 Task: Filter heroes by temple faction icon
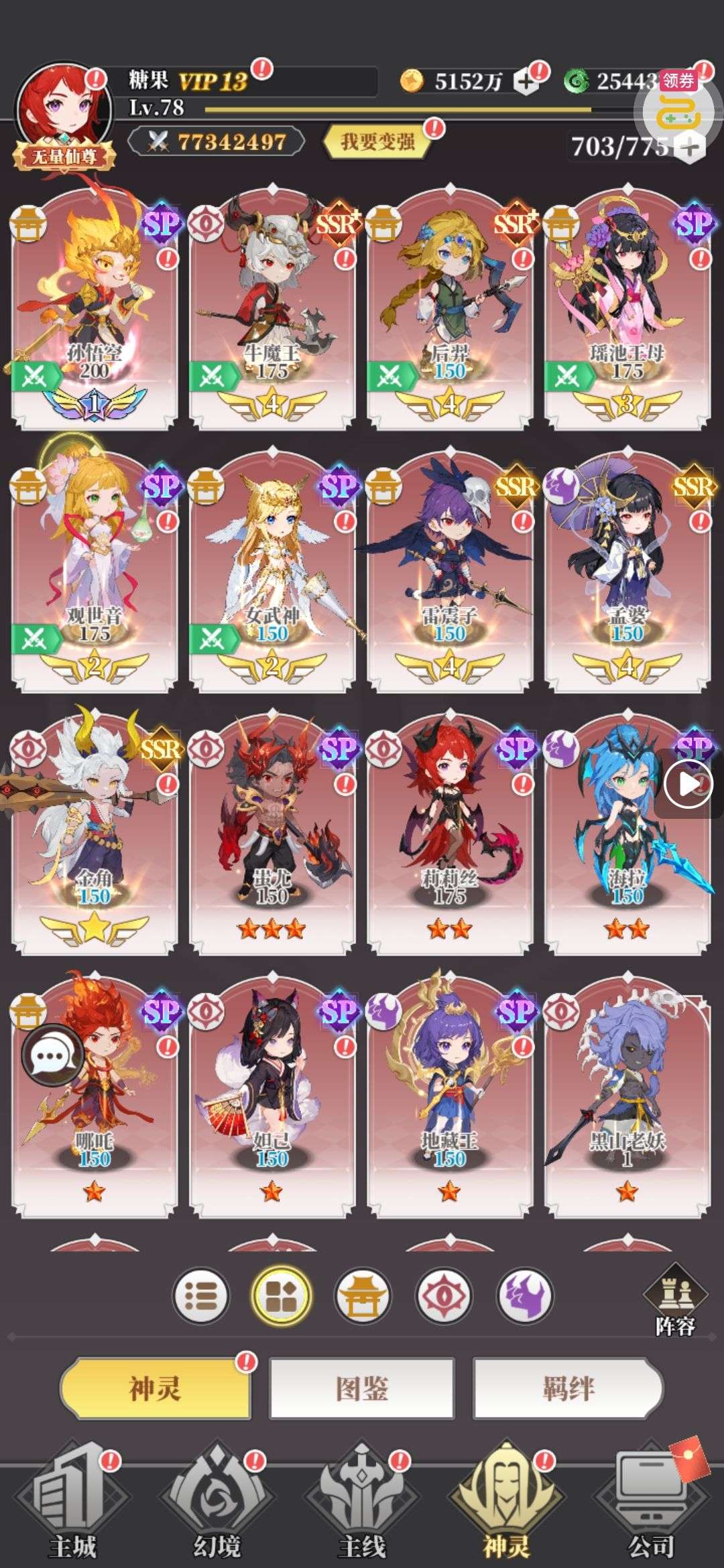pos(363,1295)
